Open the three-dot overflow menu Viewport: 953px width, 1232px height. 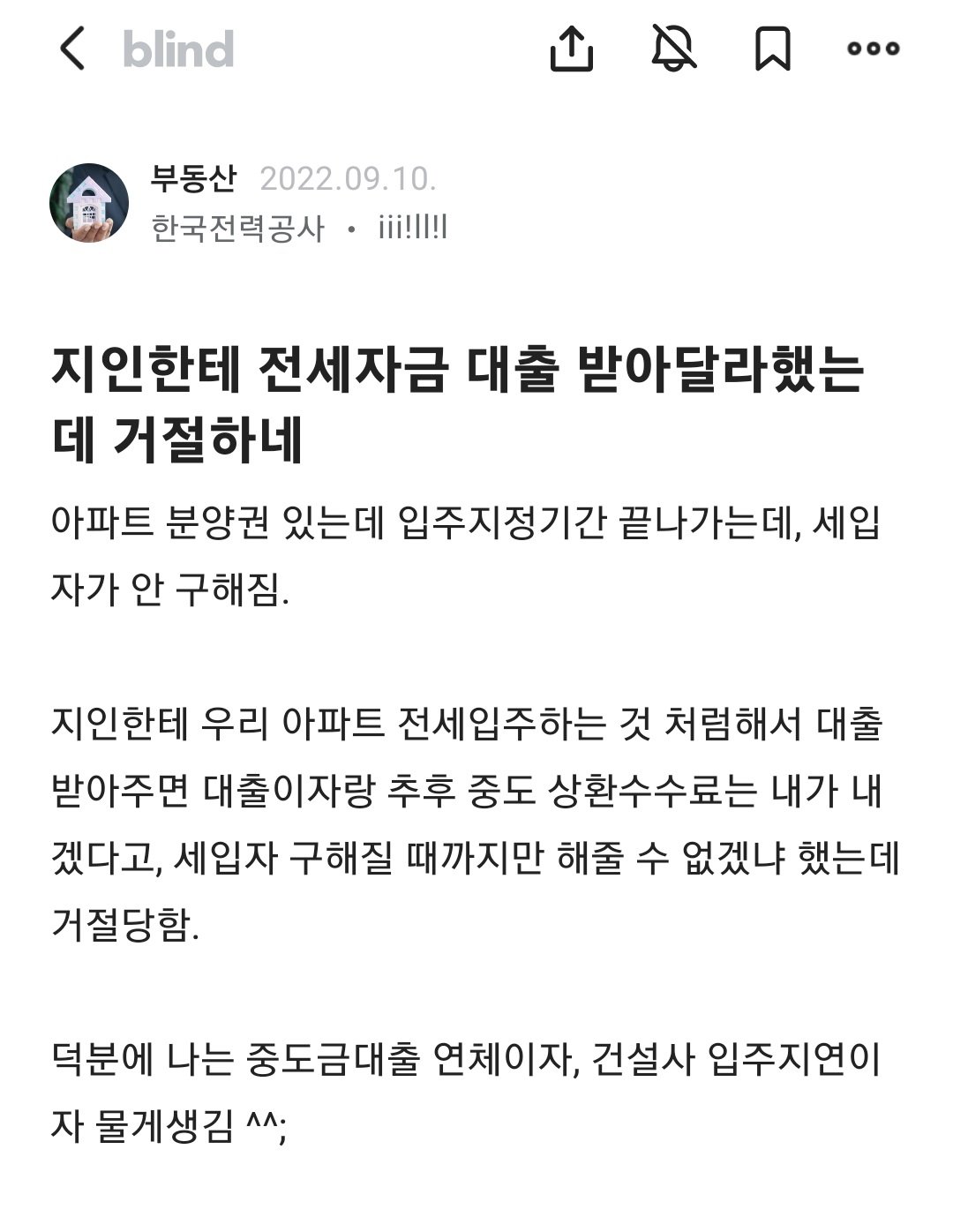pyautogui.click(x=873, y=49)
